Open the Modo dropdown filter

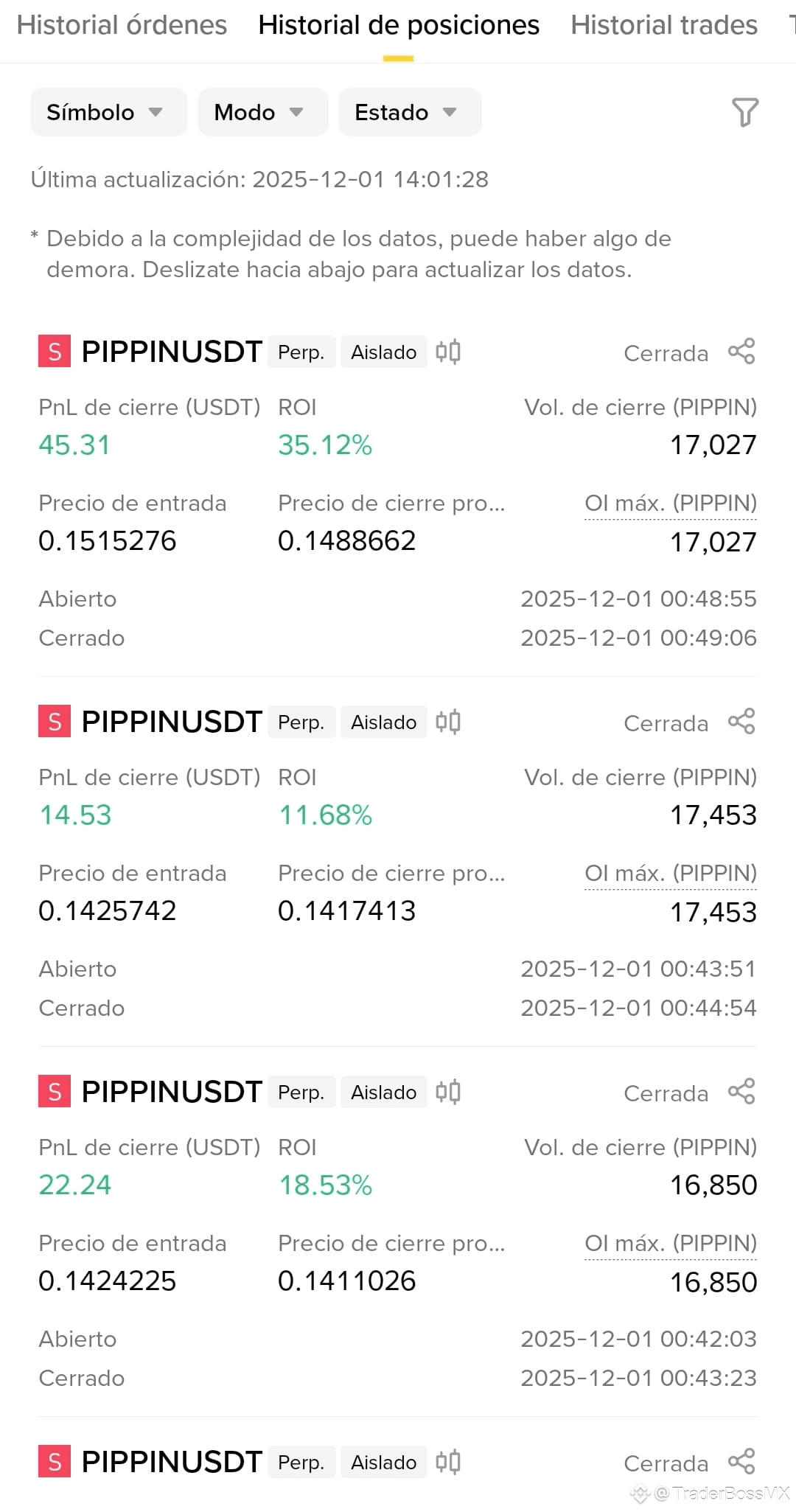pos(262,112)
